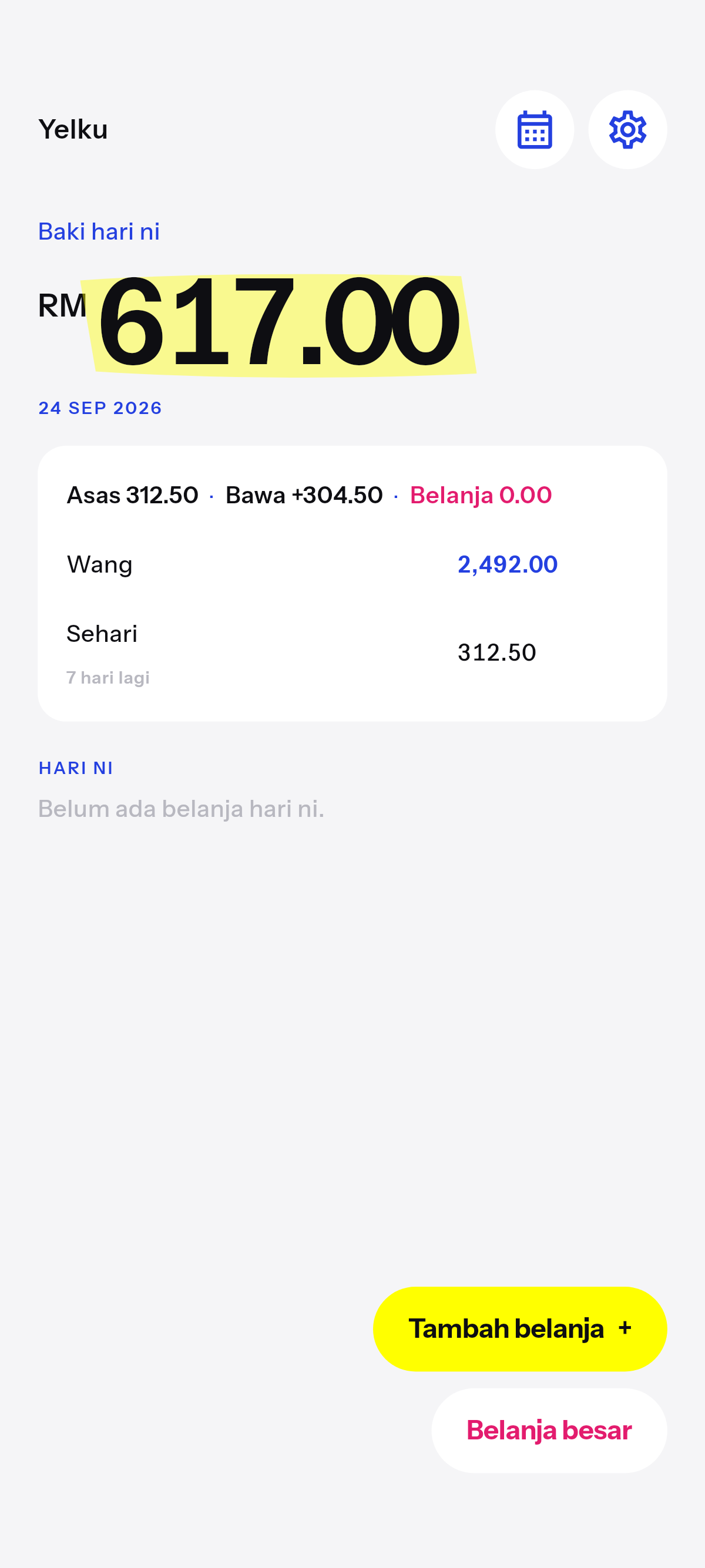The image size is (705, 1568).
Task: Tap Tambah belanja to add an expense
Action: 519,1328
